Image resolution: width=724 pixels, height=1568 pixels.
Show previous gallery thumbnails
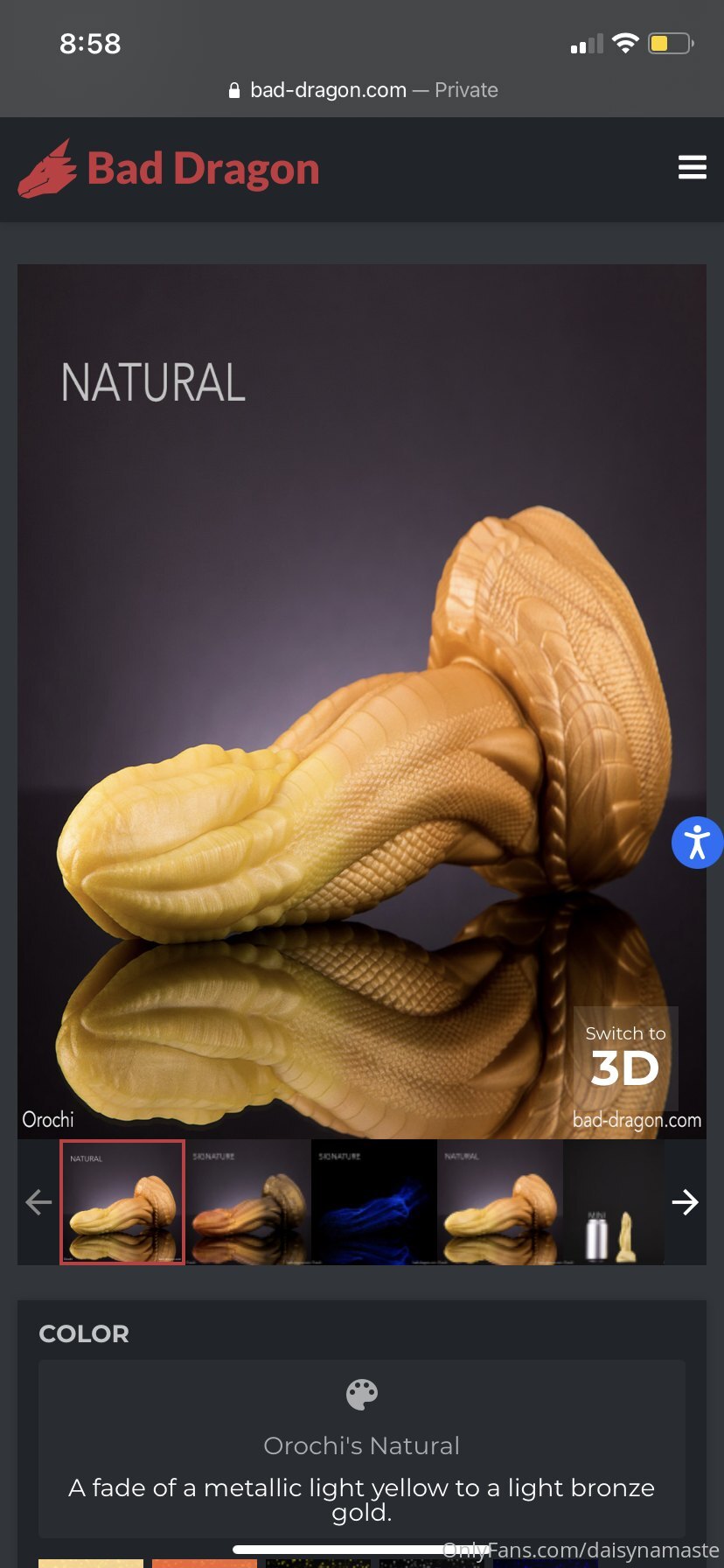tap(38, 1202)
